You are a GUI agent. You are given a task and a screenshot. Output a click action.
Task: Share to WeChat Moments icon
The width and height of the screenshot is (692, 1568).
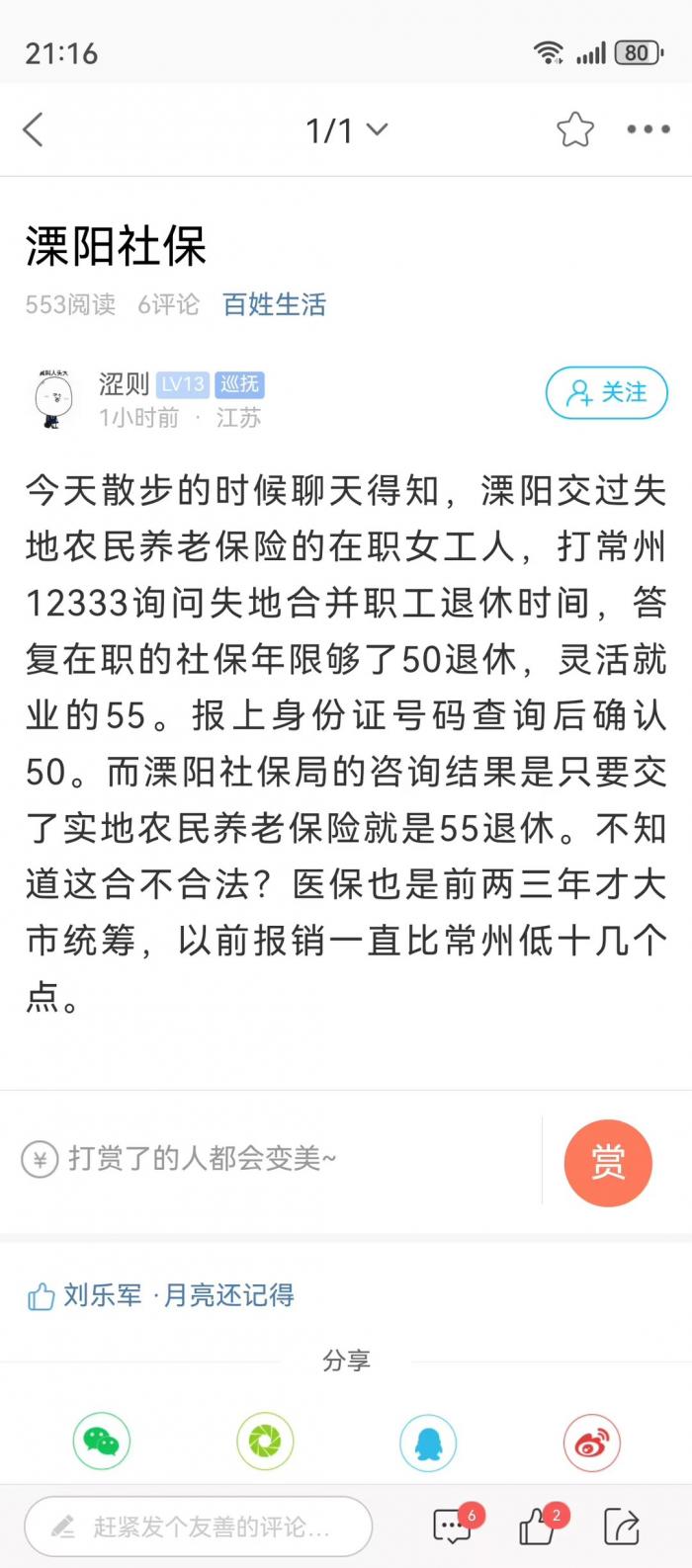click(x=265, y=1443)
